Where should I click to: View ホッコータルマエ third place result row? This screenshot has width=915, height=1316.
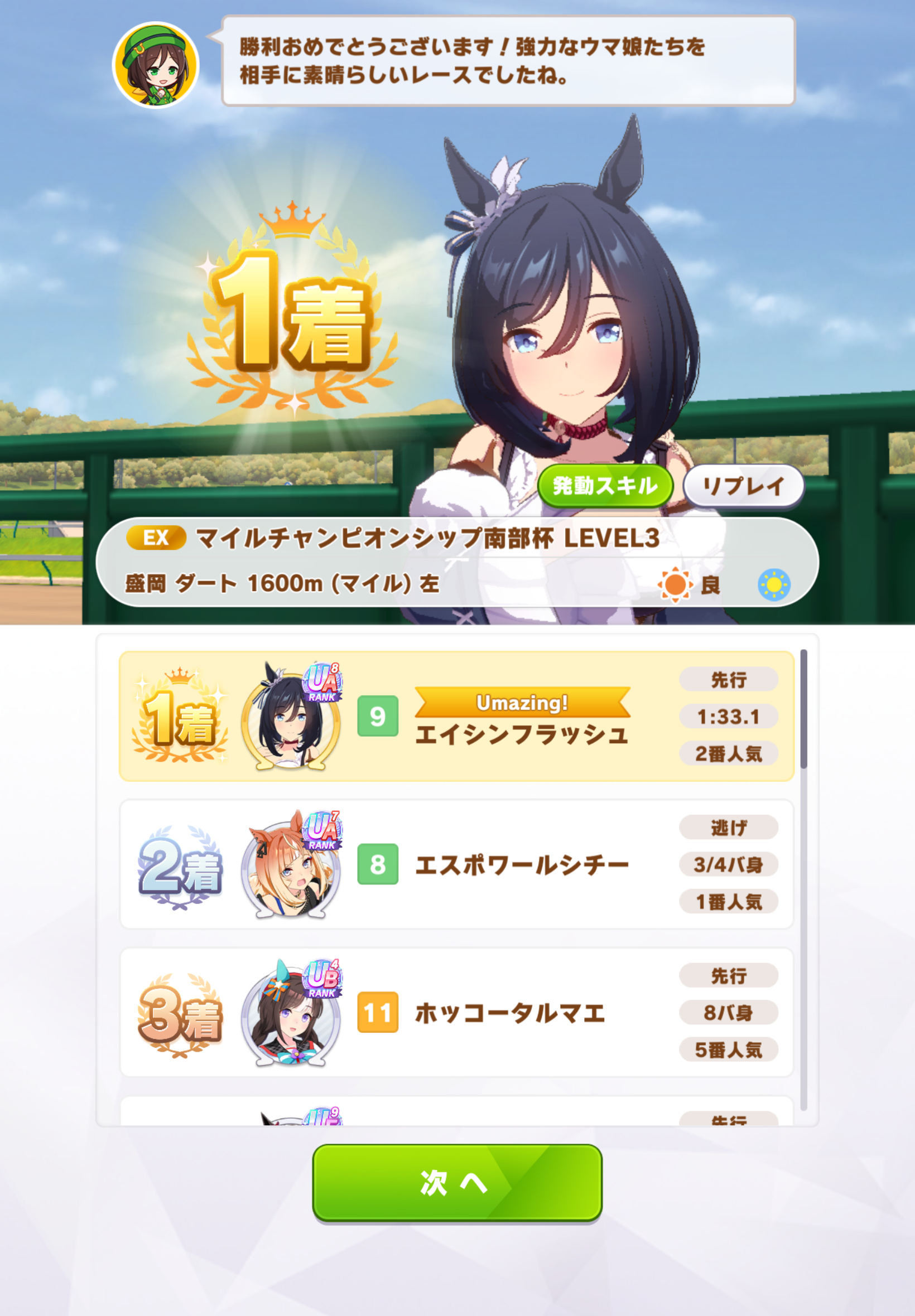click(456, 1012)
